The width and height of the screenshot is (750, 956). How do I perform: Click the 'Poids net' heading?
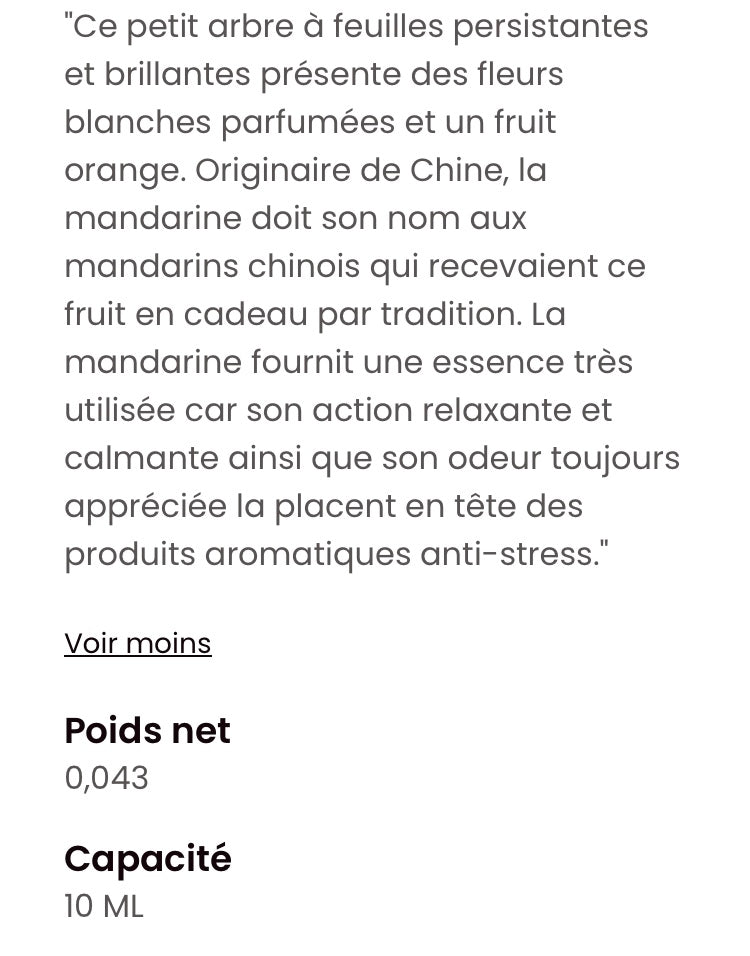click(147, 731)
